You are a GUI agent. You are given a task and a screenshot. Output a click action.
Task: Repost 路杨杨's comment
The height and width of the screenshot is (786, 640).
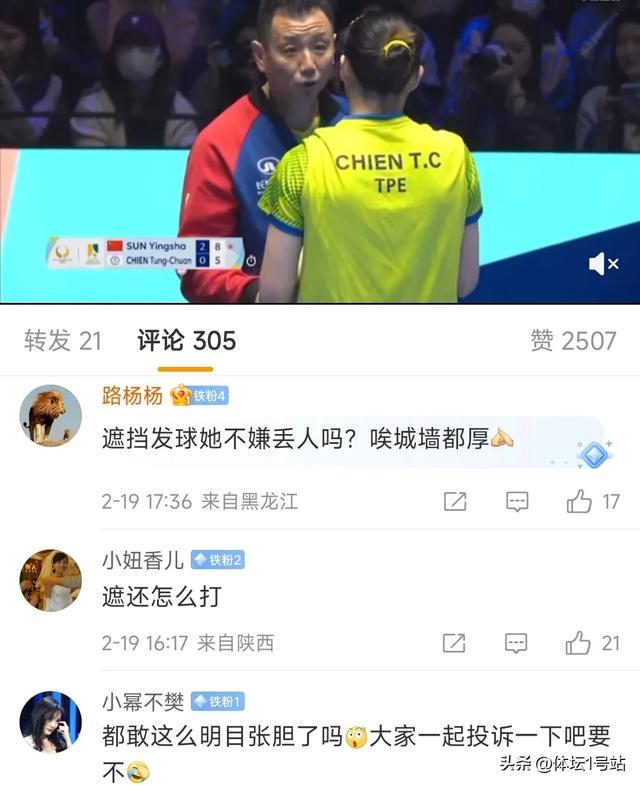click(455, 502)
